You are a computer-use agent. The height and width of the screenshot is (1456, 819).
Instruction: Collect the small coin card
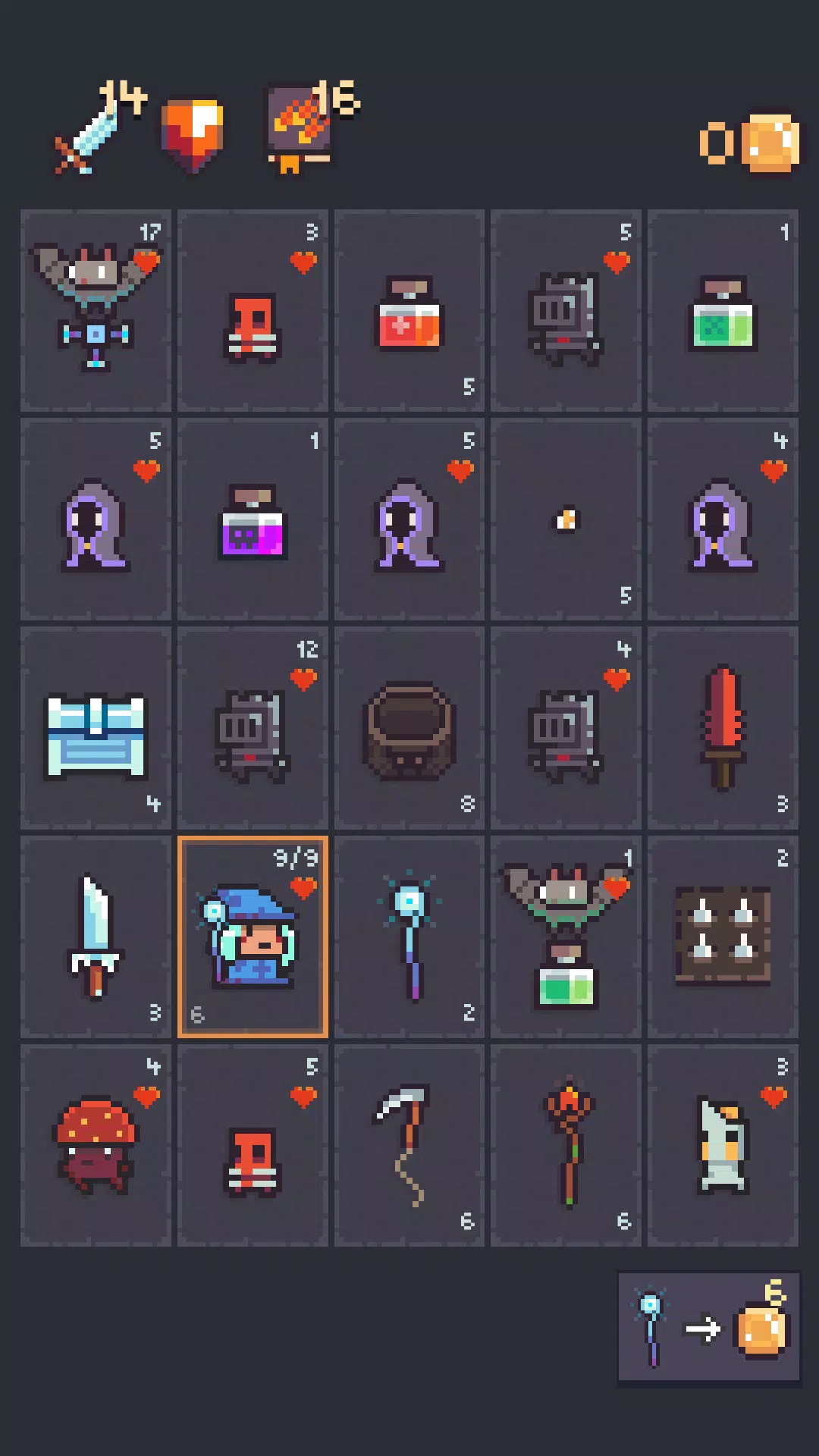pos(566,519)
